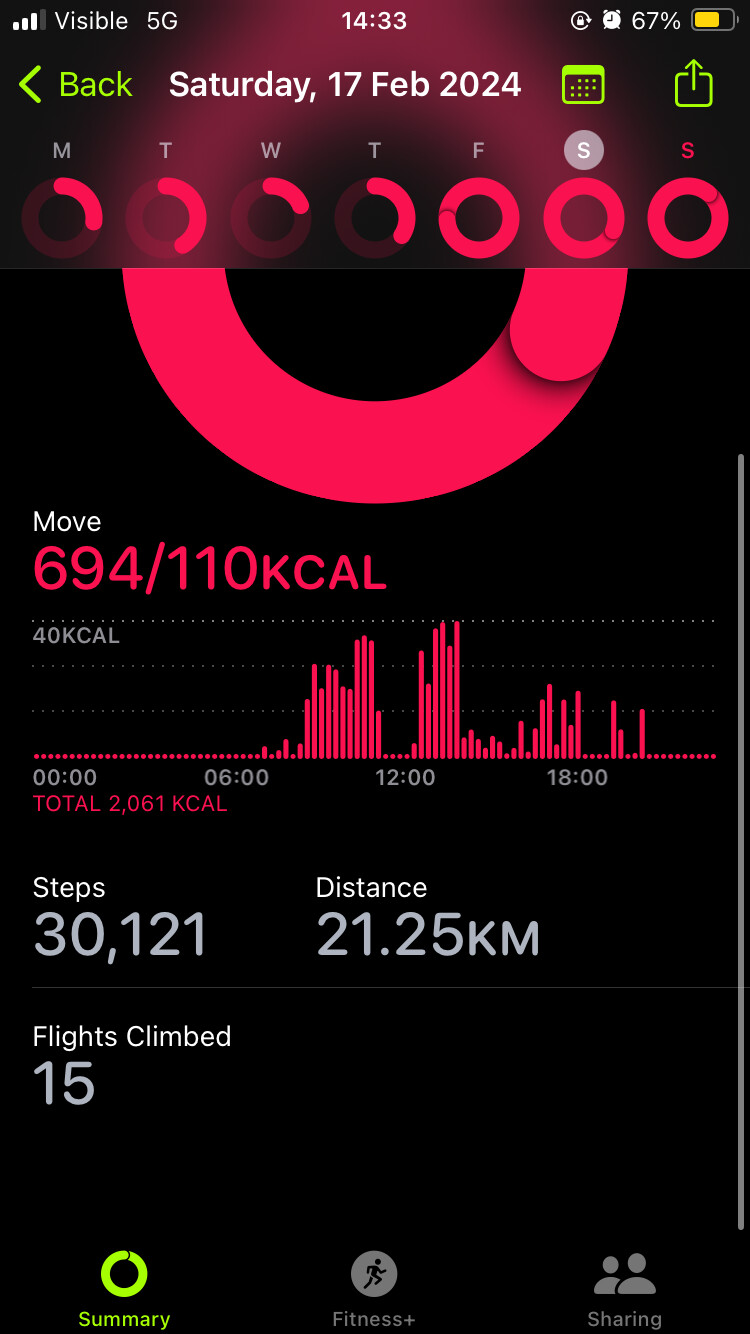This screenshot has height=1334, width=750.
Task: Switch to the Sharing tab
Action: 624,1289
